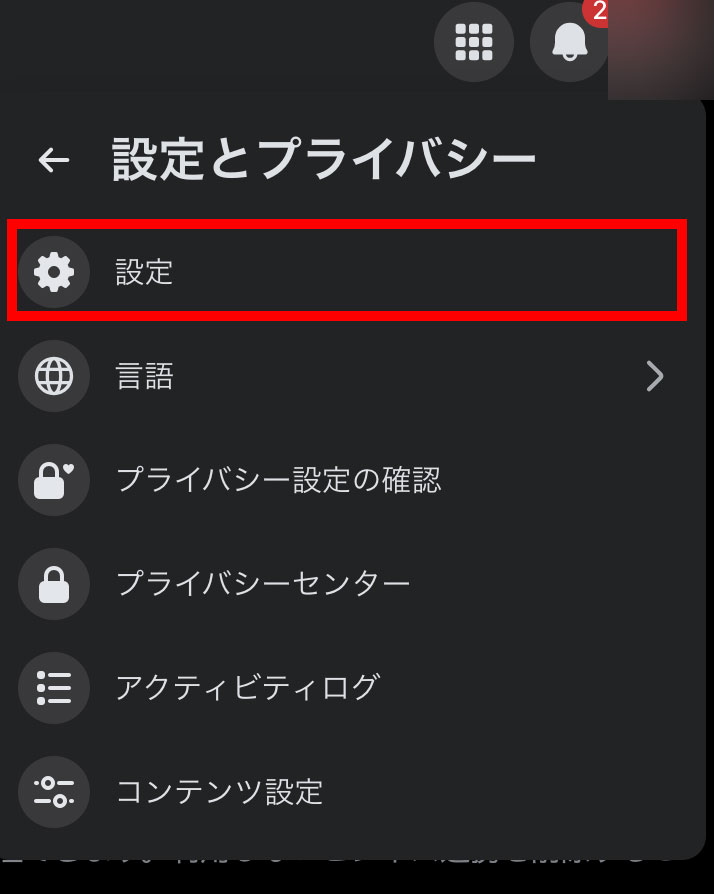Open コンテンツ設定
The image size is (714, 894).
coord(220,792)
